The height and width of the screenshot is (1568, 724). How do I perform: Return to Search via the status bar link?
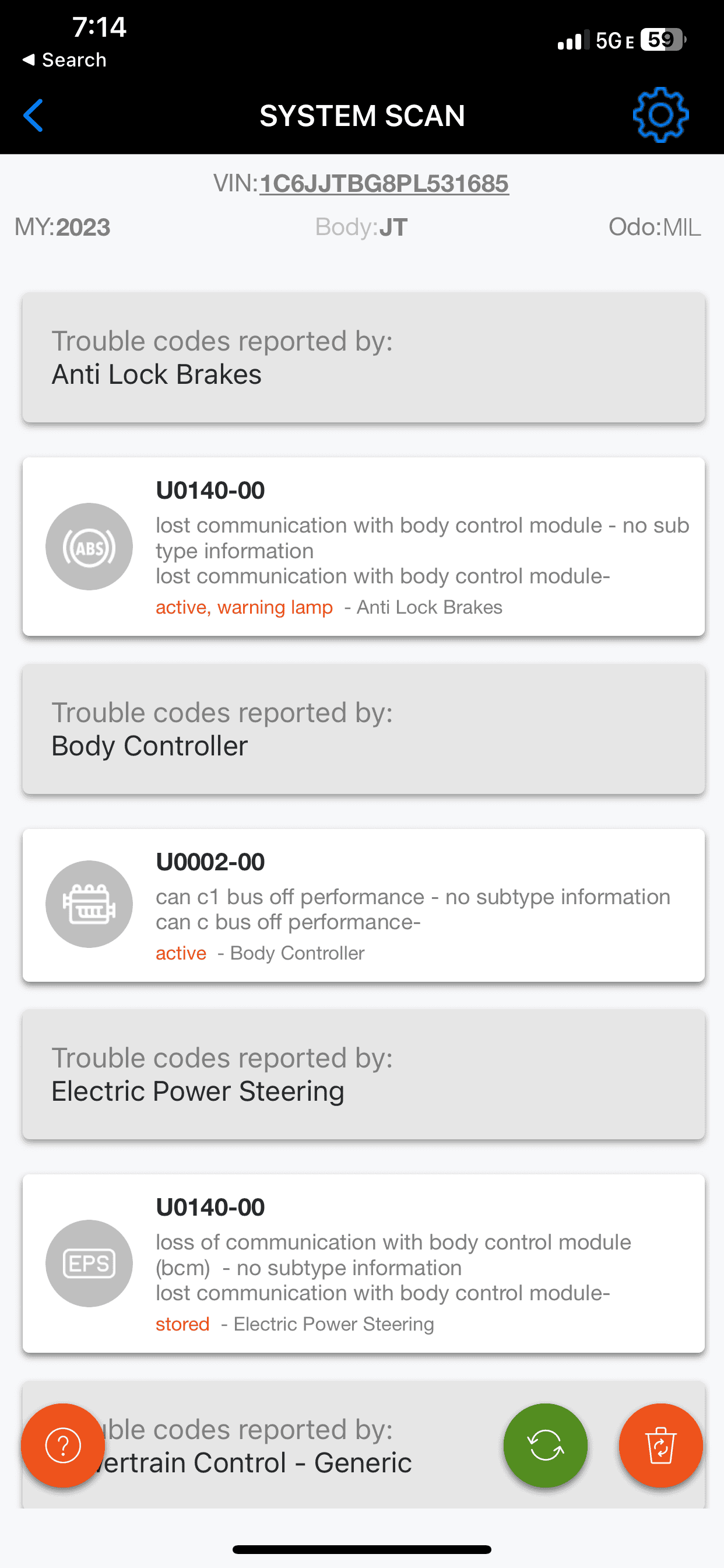pos(65,60)
